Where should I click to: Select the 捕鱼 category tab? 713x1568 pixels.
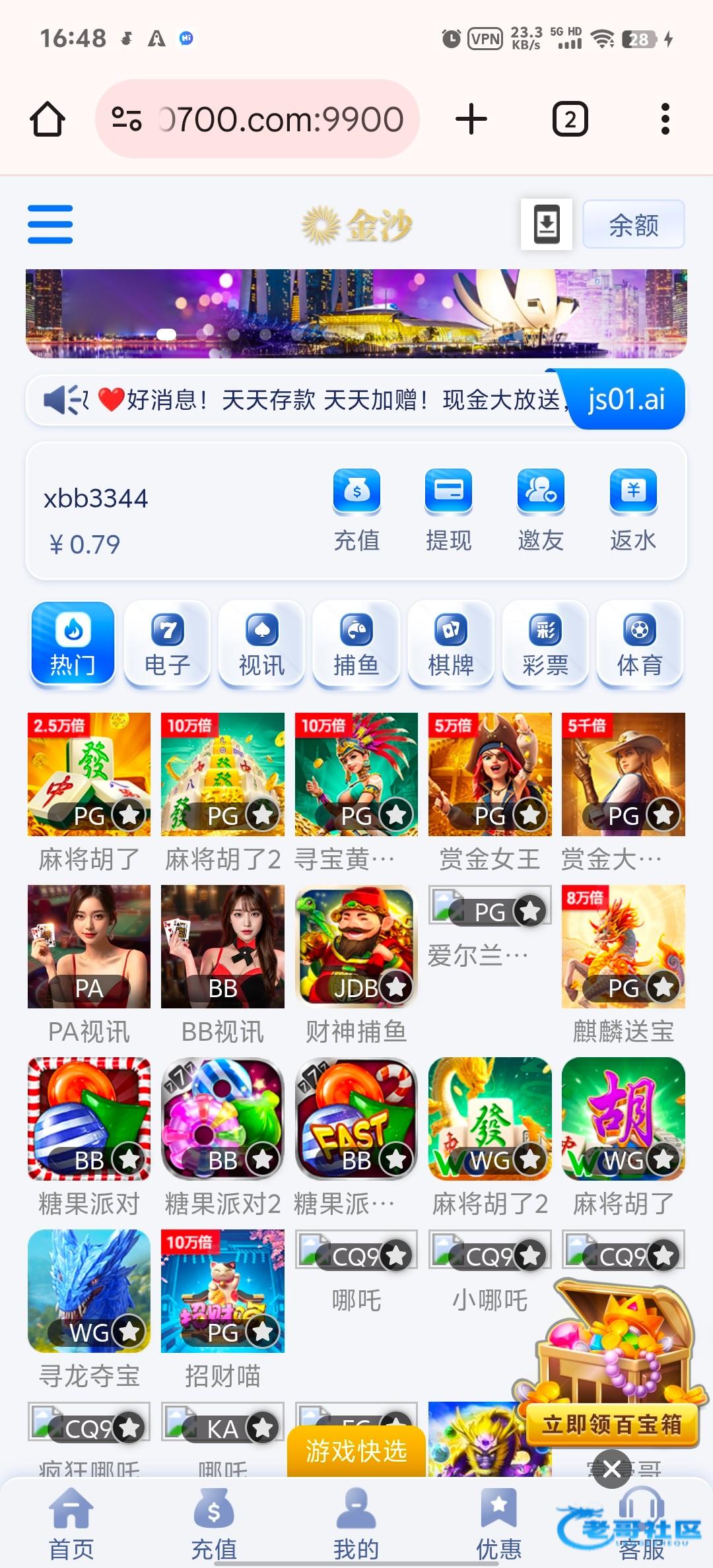(x=356, y=644)
